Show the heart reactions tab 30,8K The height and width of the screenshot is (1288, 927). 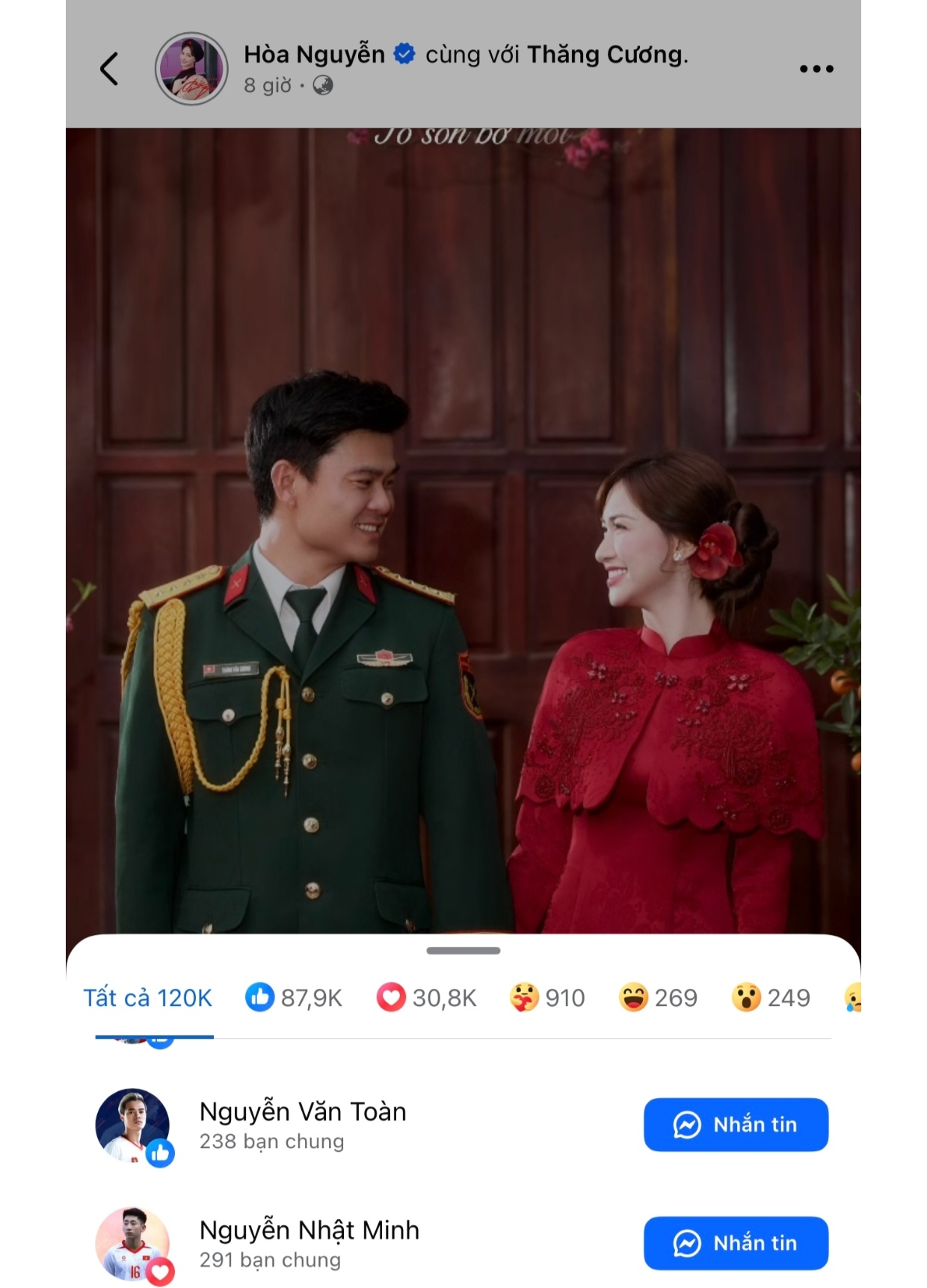[x=427, y=998]
